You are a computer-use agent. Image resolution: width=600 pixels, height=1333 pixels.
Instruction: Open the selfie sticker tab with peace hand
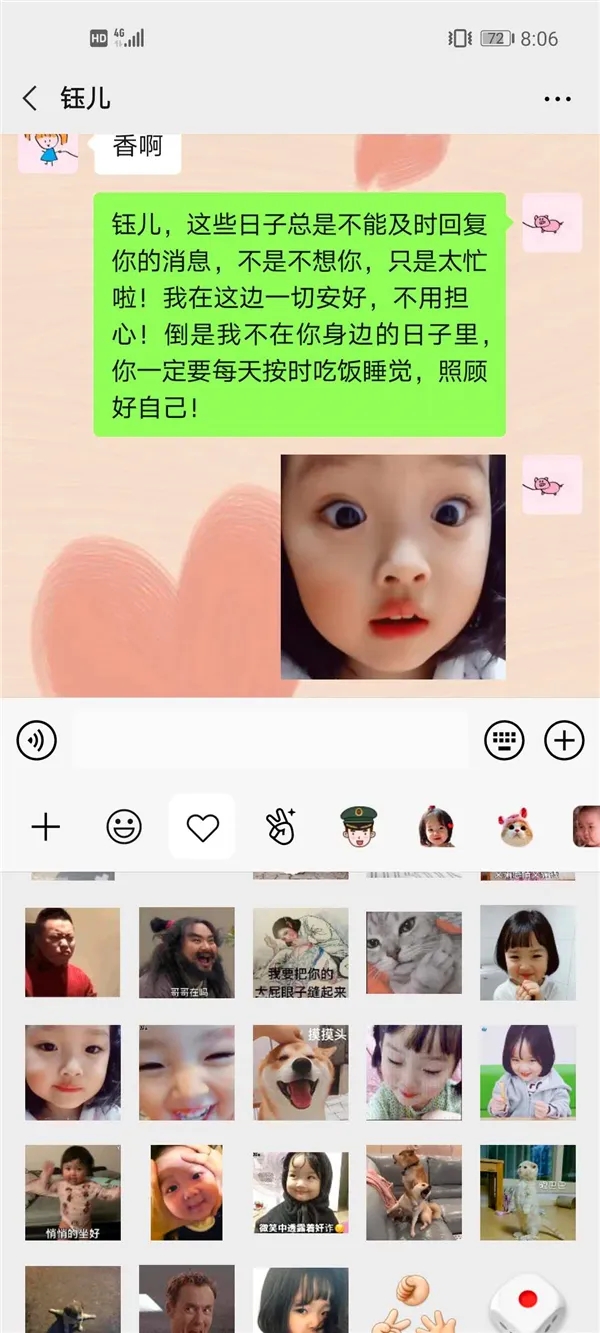[x=280, y=827]
